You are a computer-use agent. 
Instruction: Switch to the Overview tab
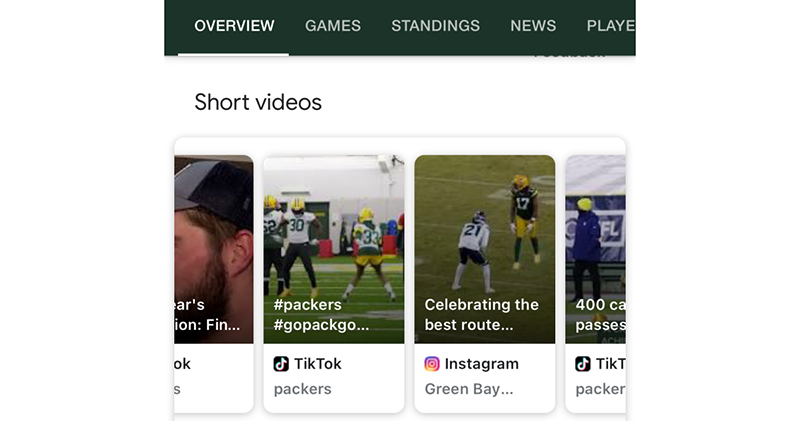tap(234, 26)
